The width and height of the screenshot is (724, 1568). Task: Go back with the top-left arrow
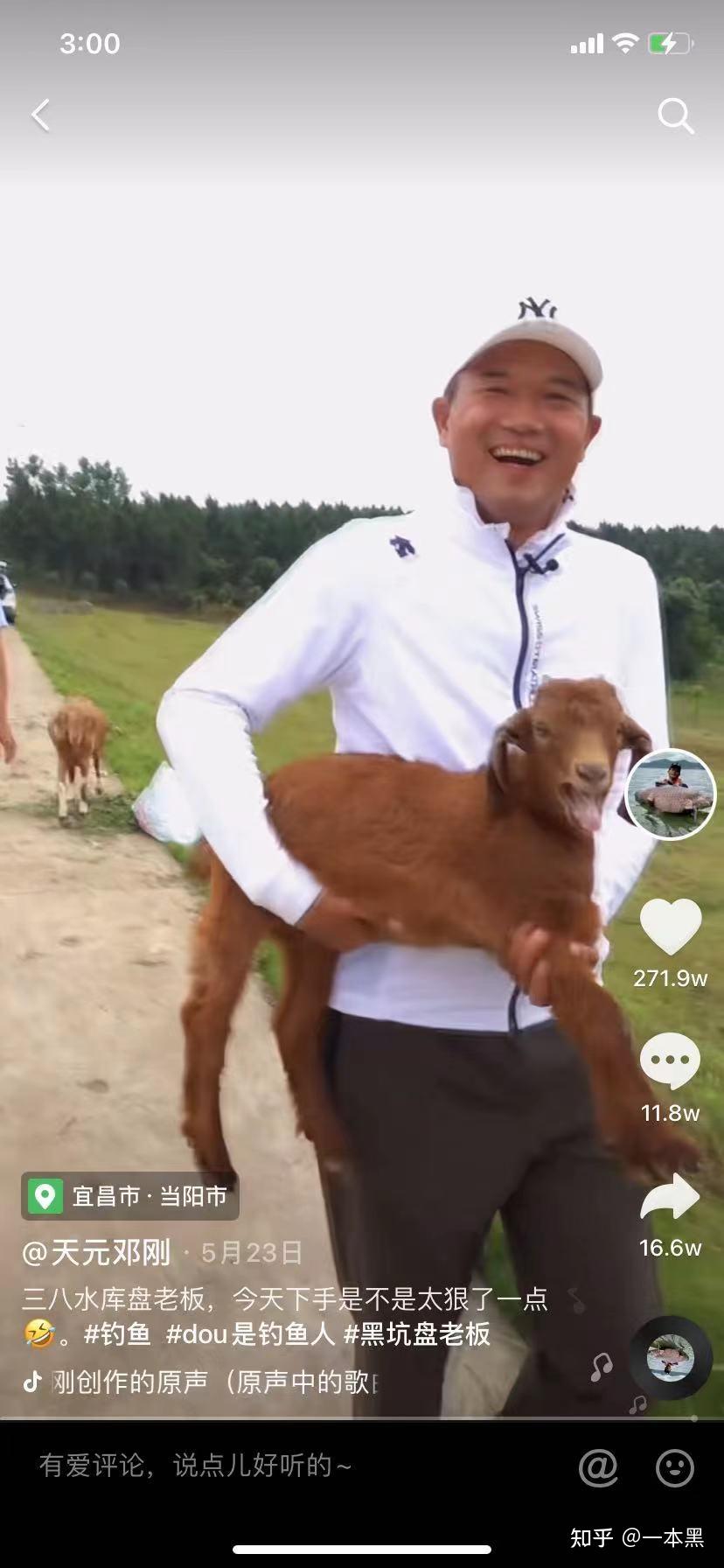41,115
